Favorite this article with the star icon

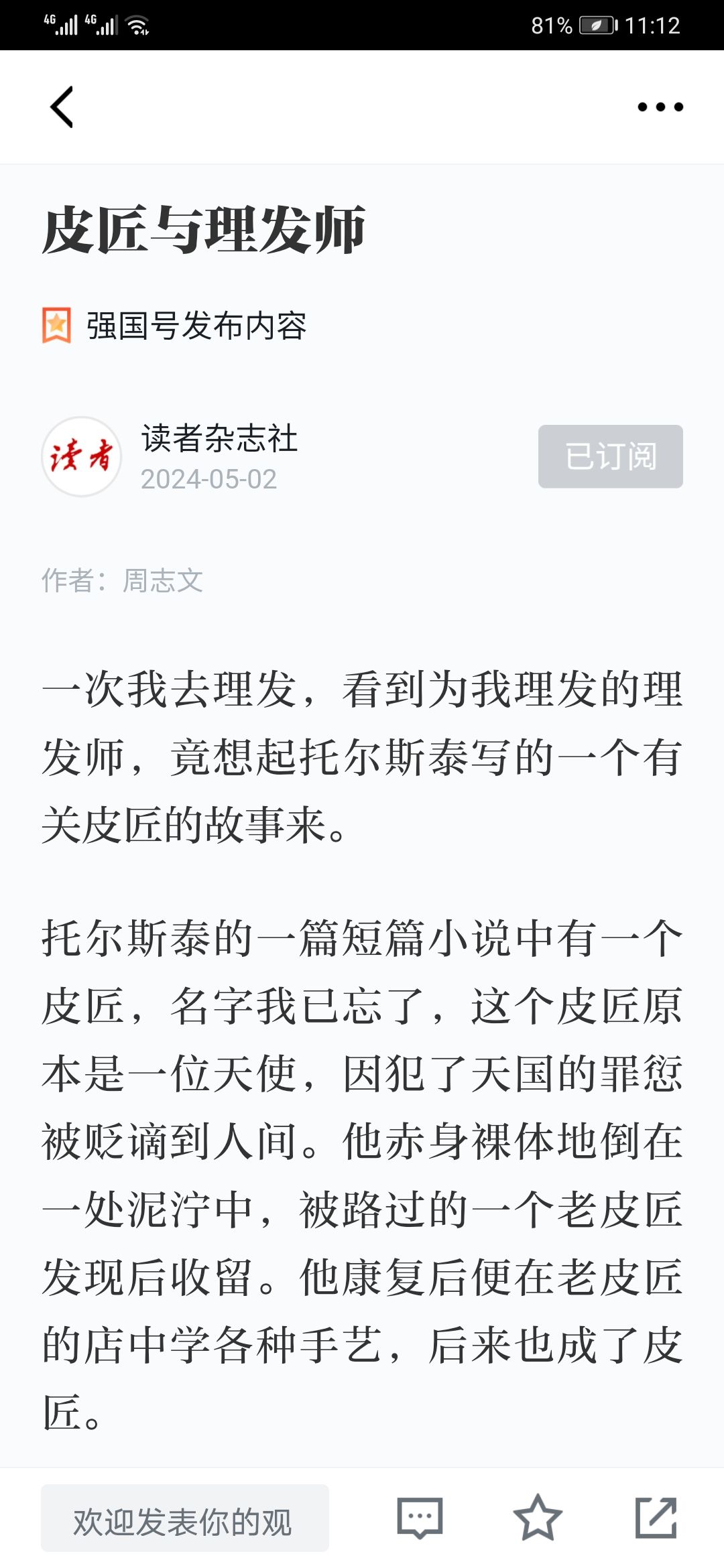[538, 1518]
